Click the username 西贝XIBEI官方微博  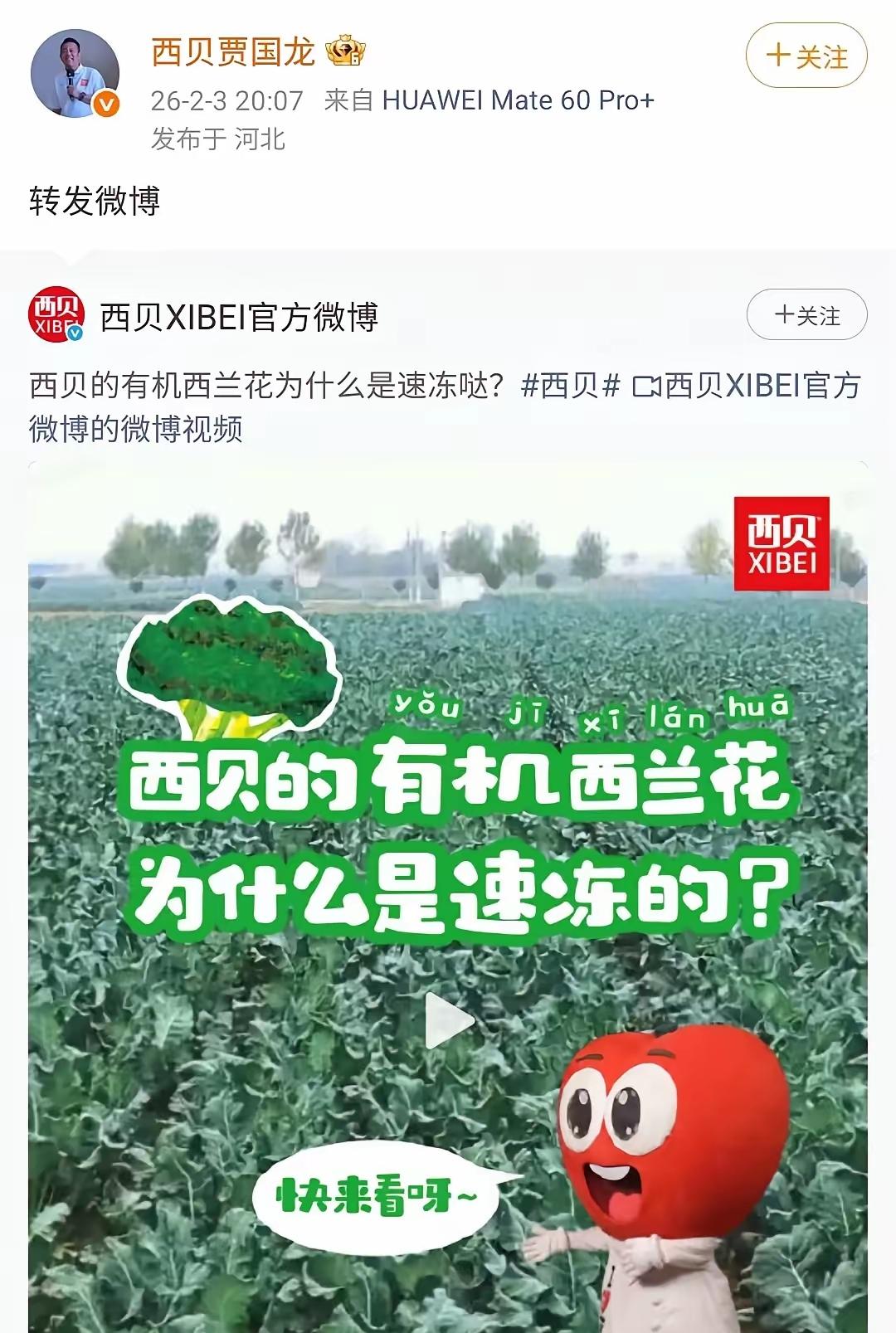click(241, 318)
